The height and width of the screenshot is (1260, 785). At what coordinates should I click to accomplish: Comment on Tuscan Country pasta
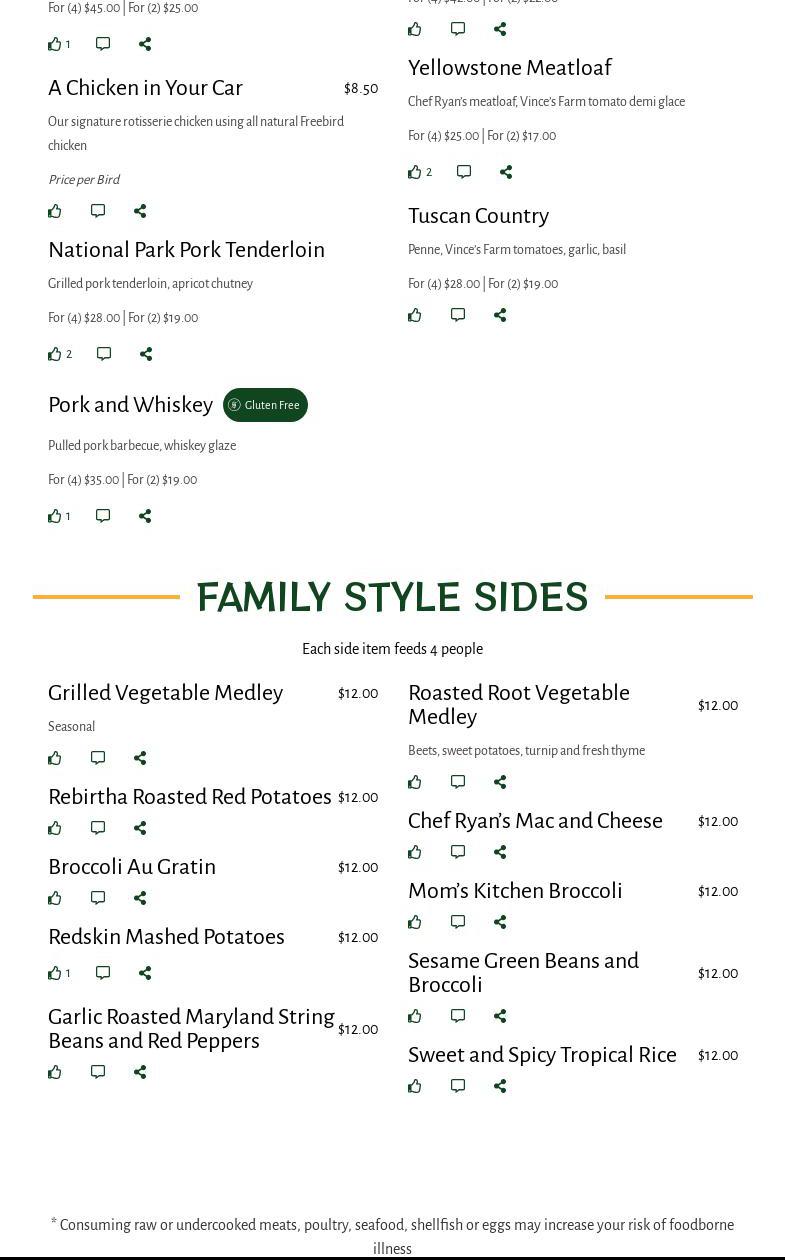[x=458, y=315]
